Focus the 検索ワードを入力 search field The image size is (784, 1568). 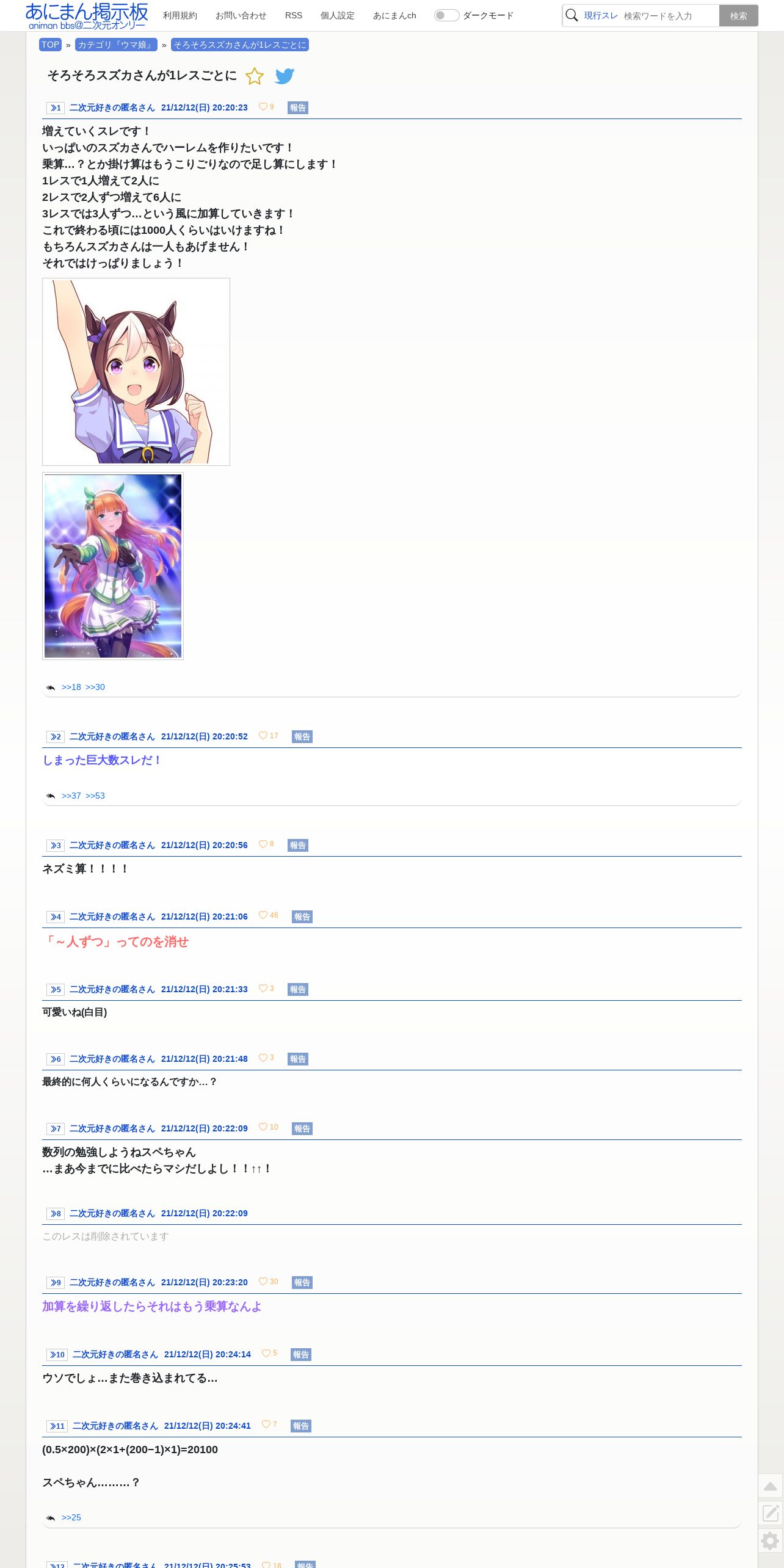point(669,16)
